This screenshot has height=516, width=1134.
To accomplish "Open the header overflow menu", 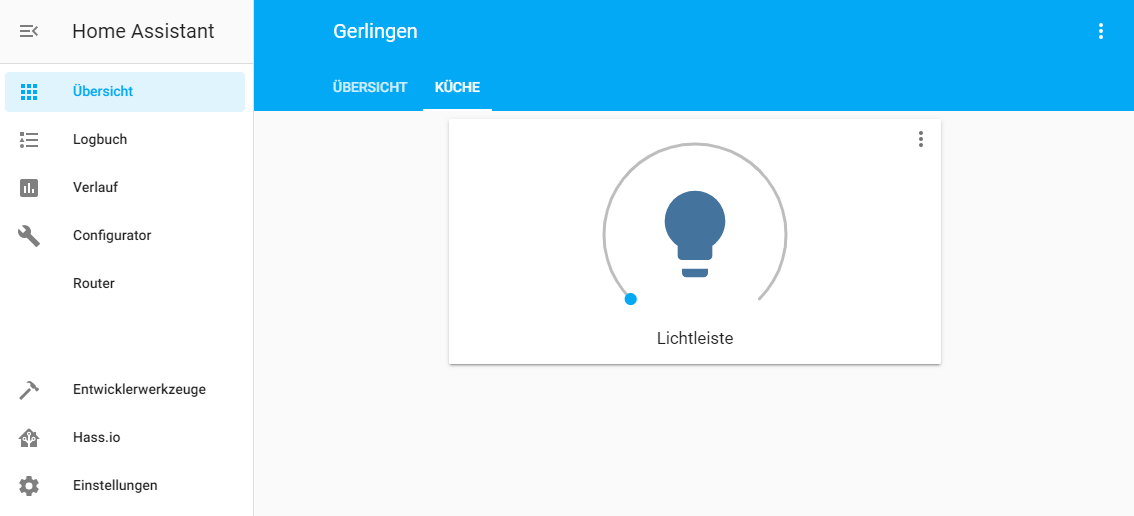I will click(1101, 31).
